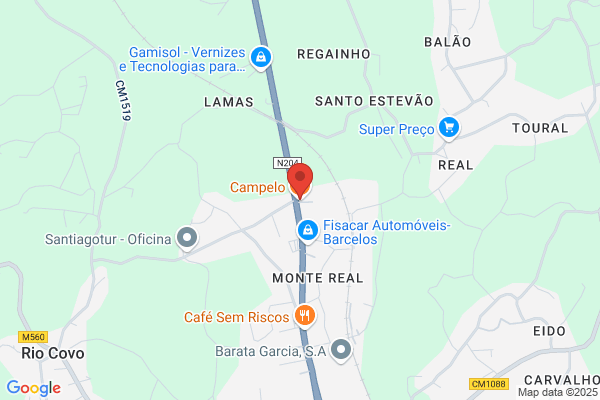Tap the red pin at Campelo
The height and width of the screenshot is (400, 600).
[300, 181]
